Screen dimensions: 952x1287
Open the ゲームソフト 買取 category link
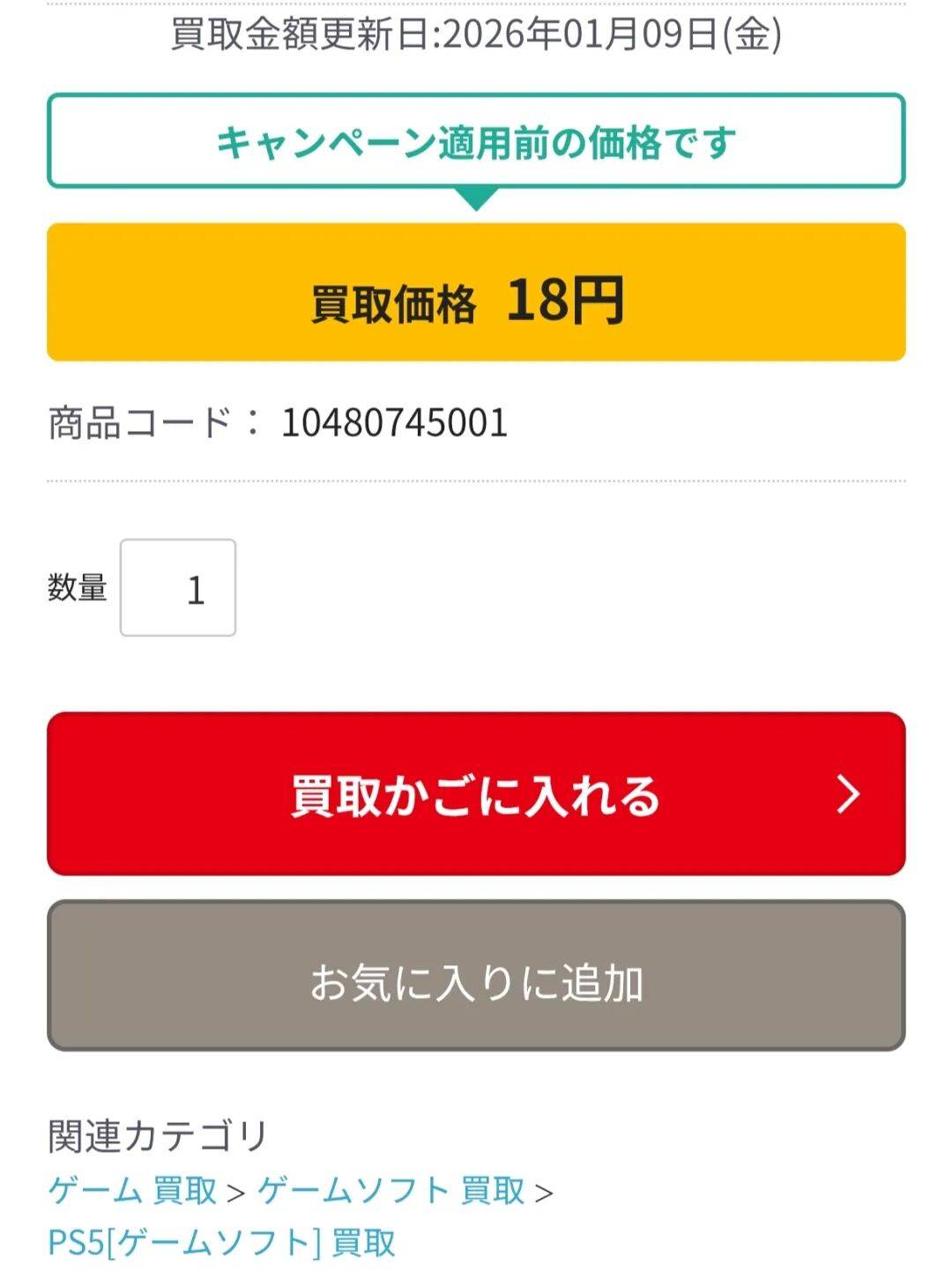coord(391,1191)
